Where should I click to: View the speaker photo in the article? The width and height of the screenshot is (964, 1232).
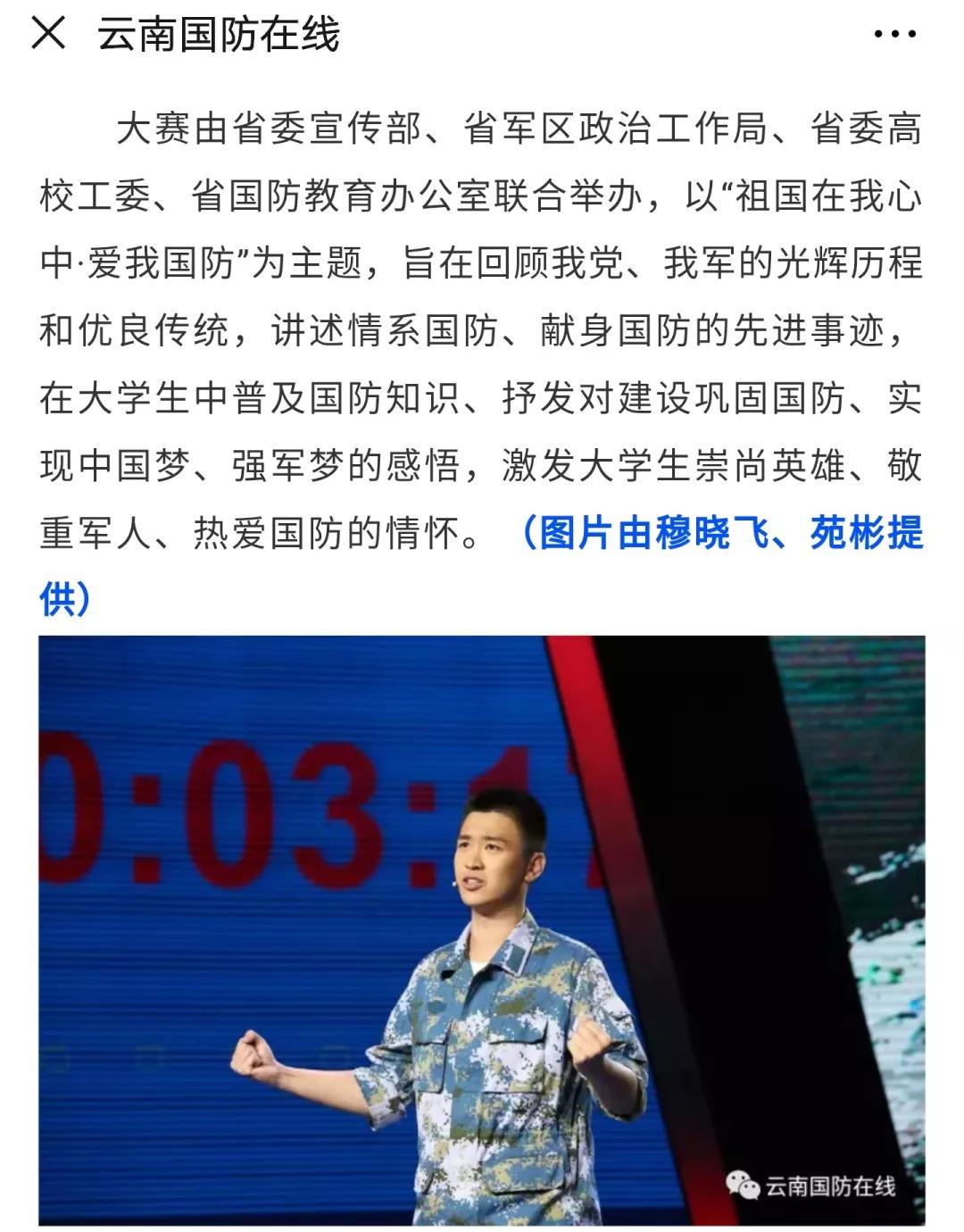pos(482,928)
